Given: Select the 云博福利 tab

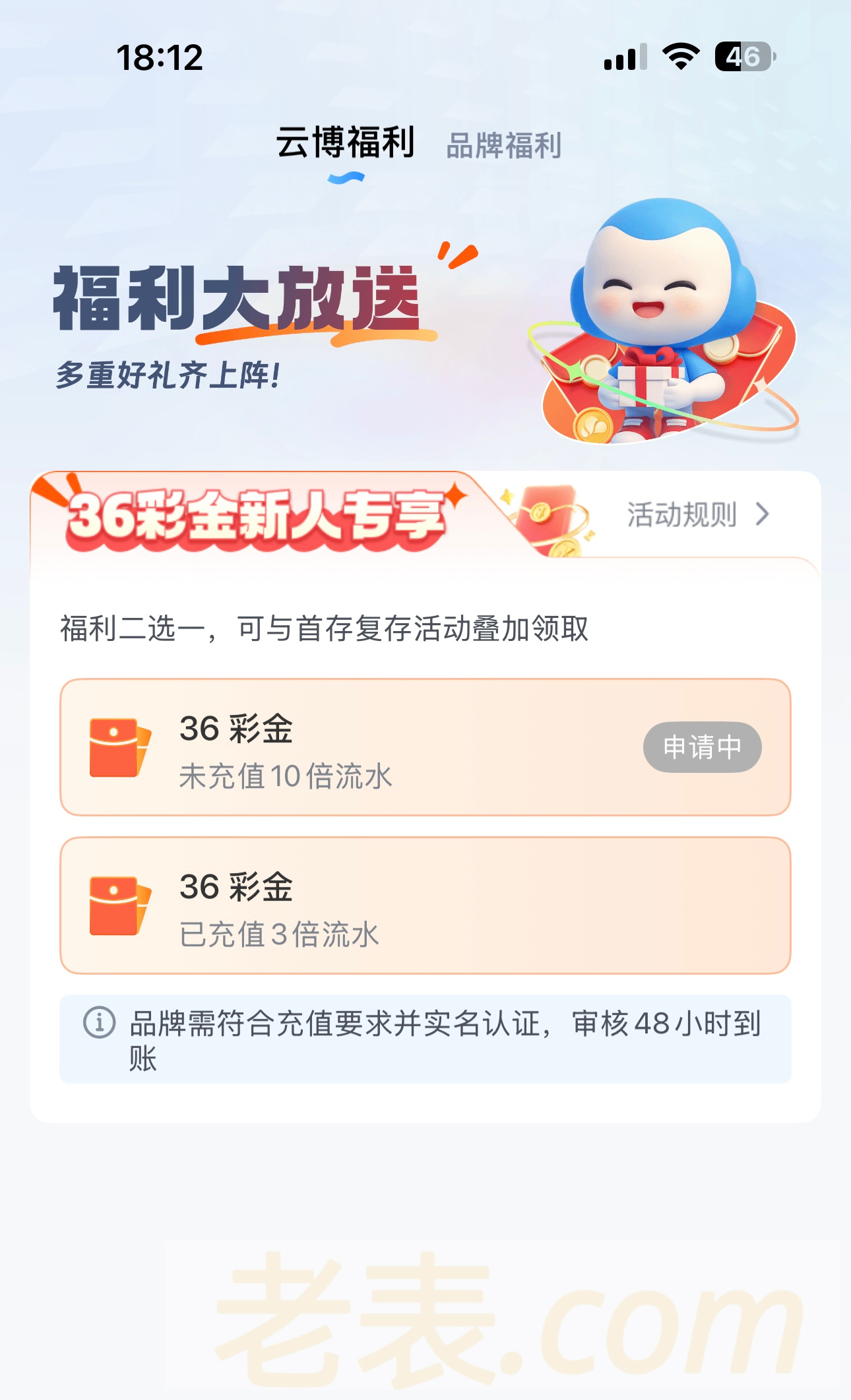Looking at the screenshot, I should click(x=345, y=143).
